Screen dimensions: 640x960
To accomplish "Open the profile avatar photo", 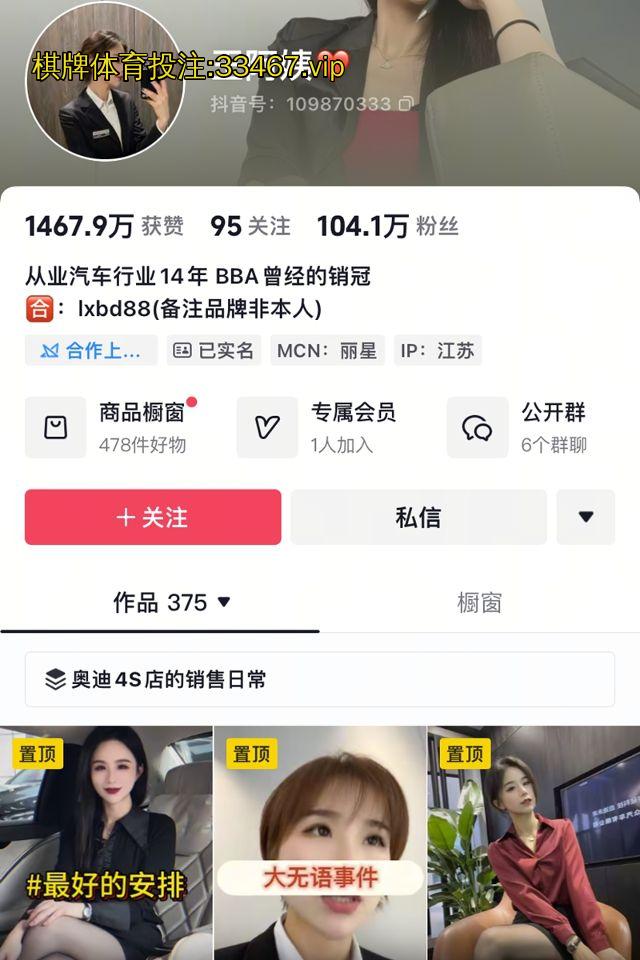I will pyautogui.click(x=104, y=82).
